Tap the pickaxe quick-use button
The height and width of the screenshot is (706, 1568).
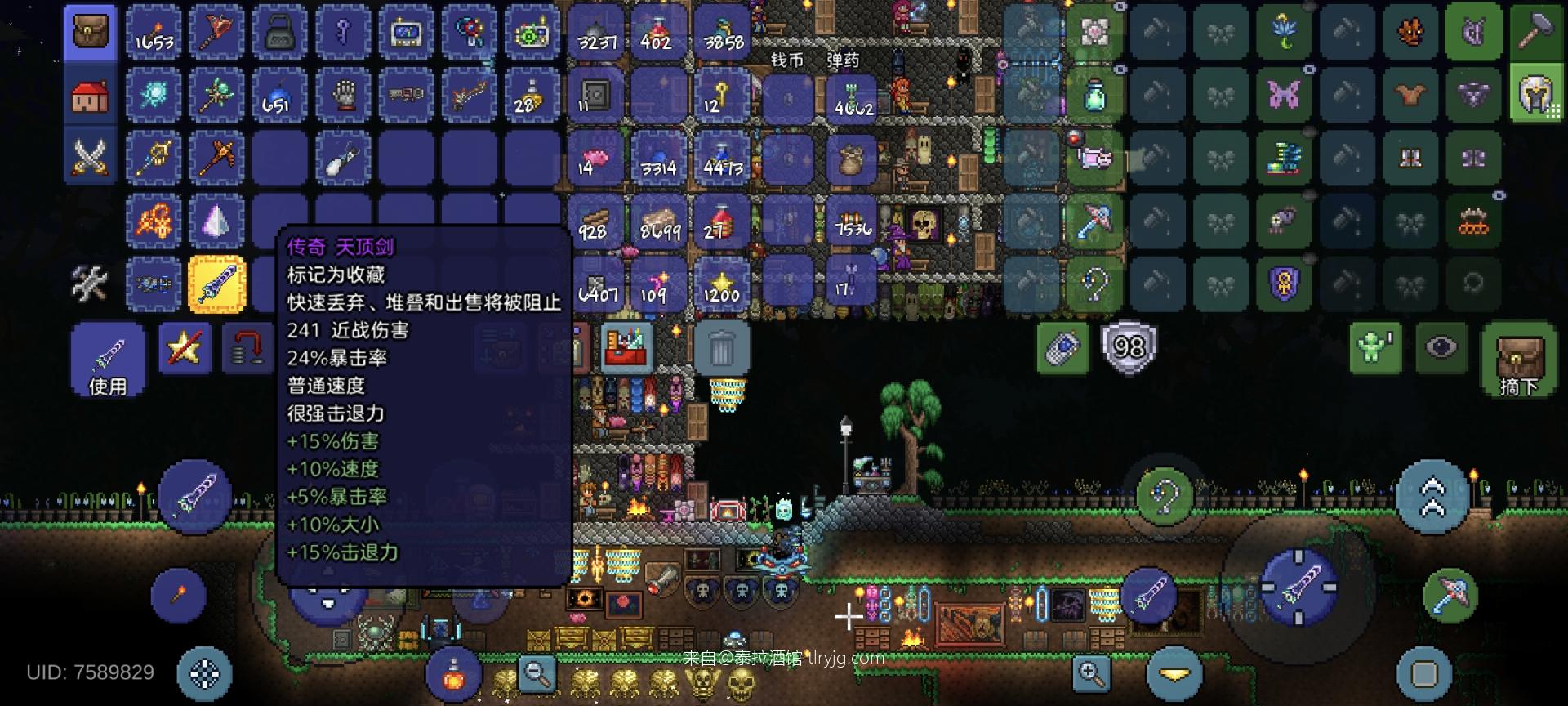1450,594
